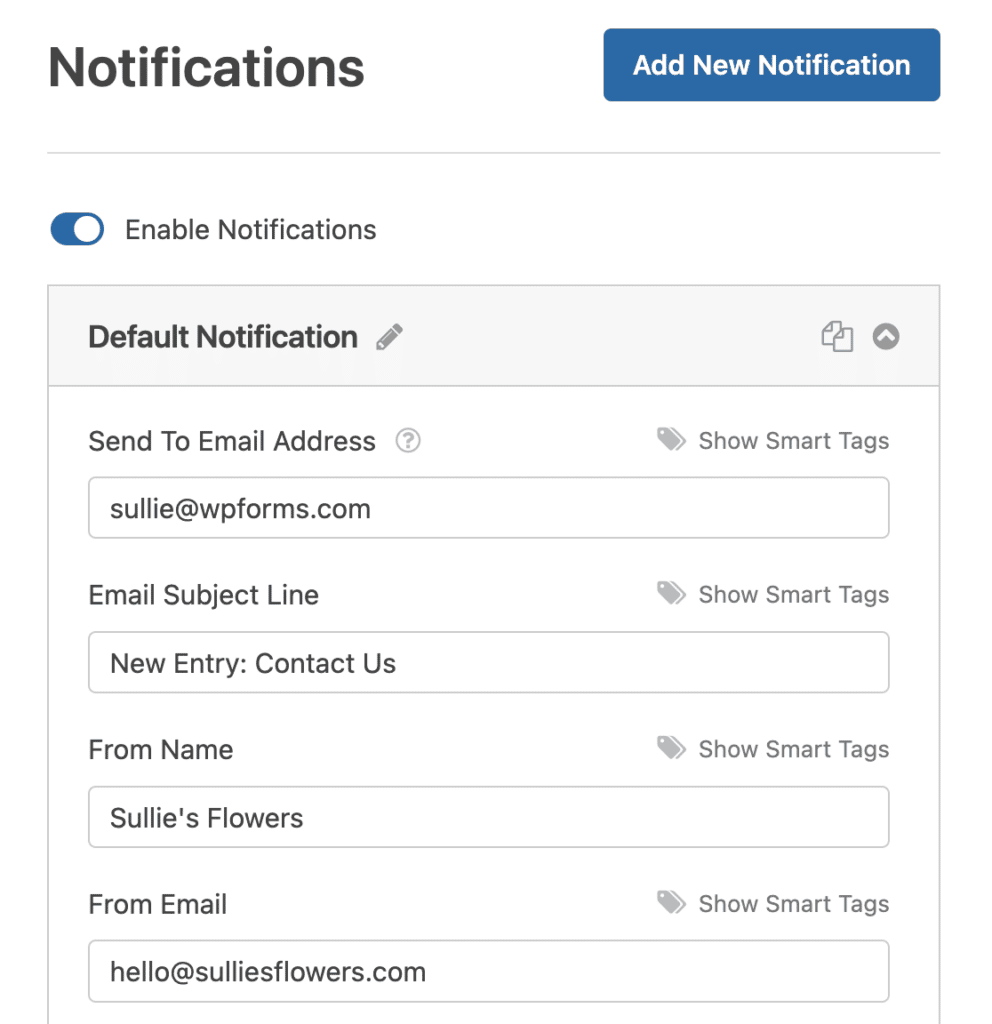The image size is (992, 1024).
Task: Click the Notifications page heading
Action: pos(205,66)
